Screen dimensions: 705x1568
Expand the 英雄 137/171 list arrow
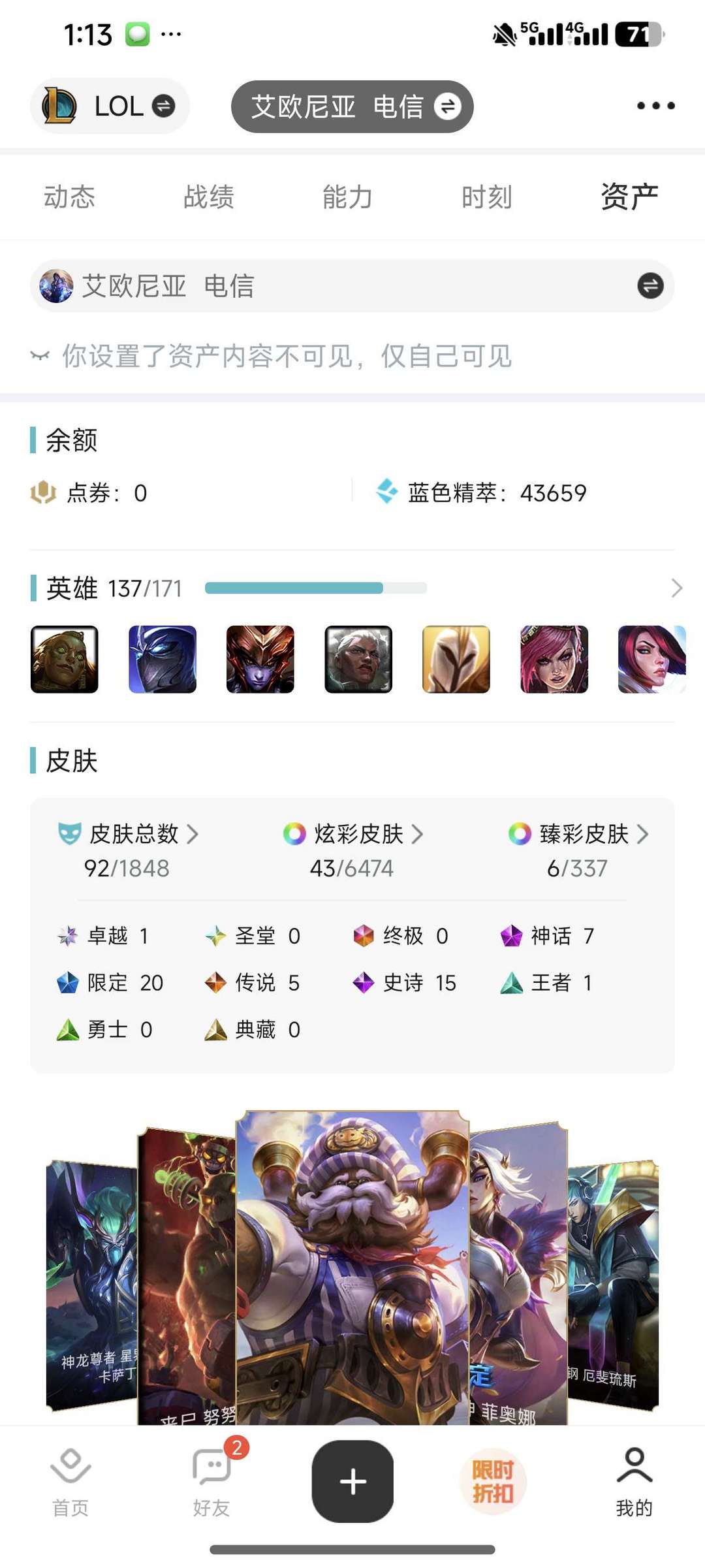coord(676,588)
